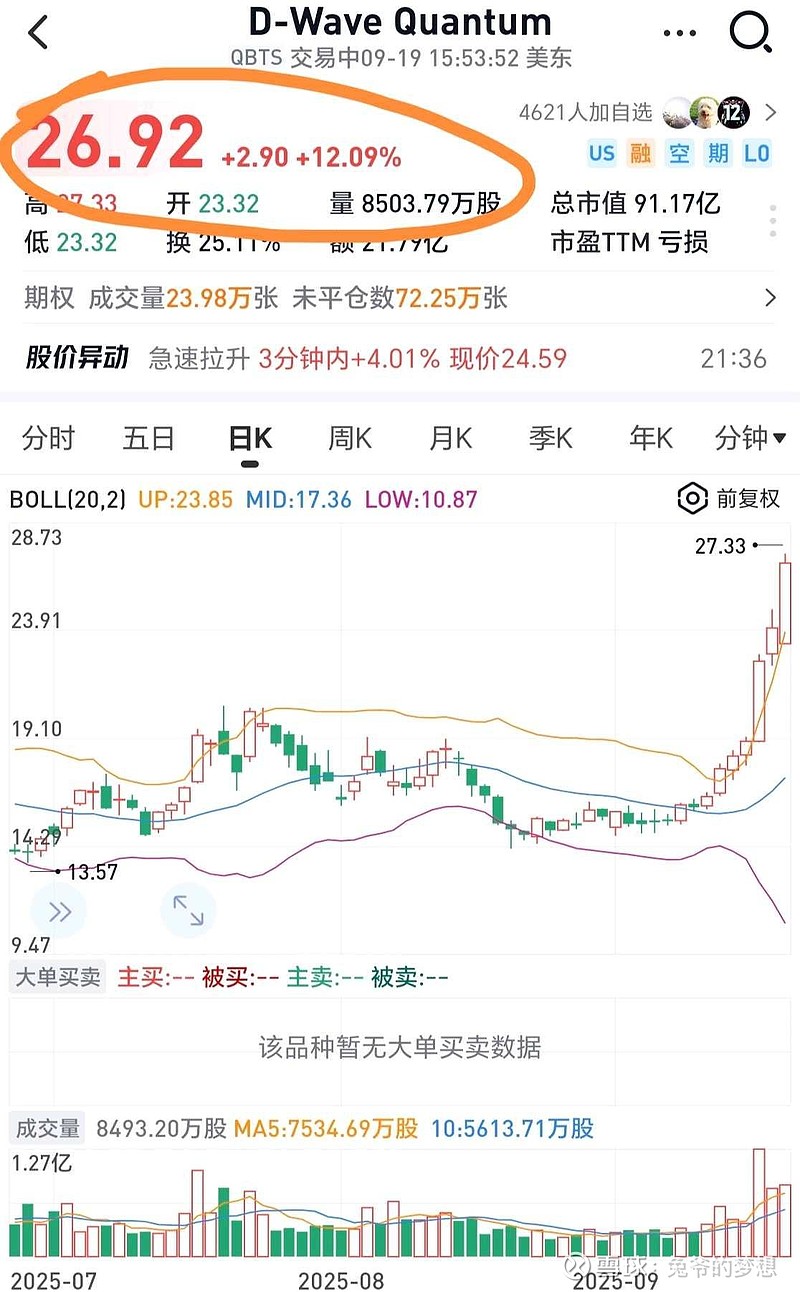The image size is (800, 1292).
Task: Open stock search magnifier
Action: (751, 32)
